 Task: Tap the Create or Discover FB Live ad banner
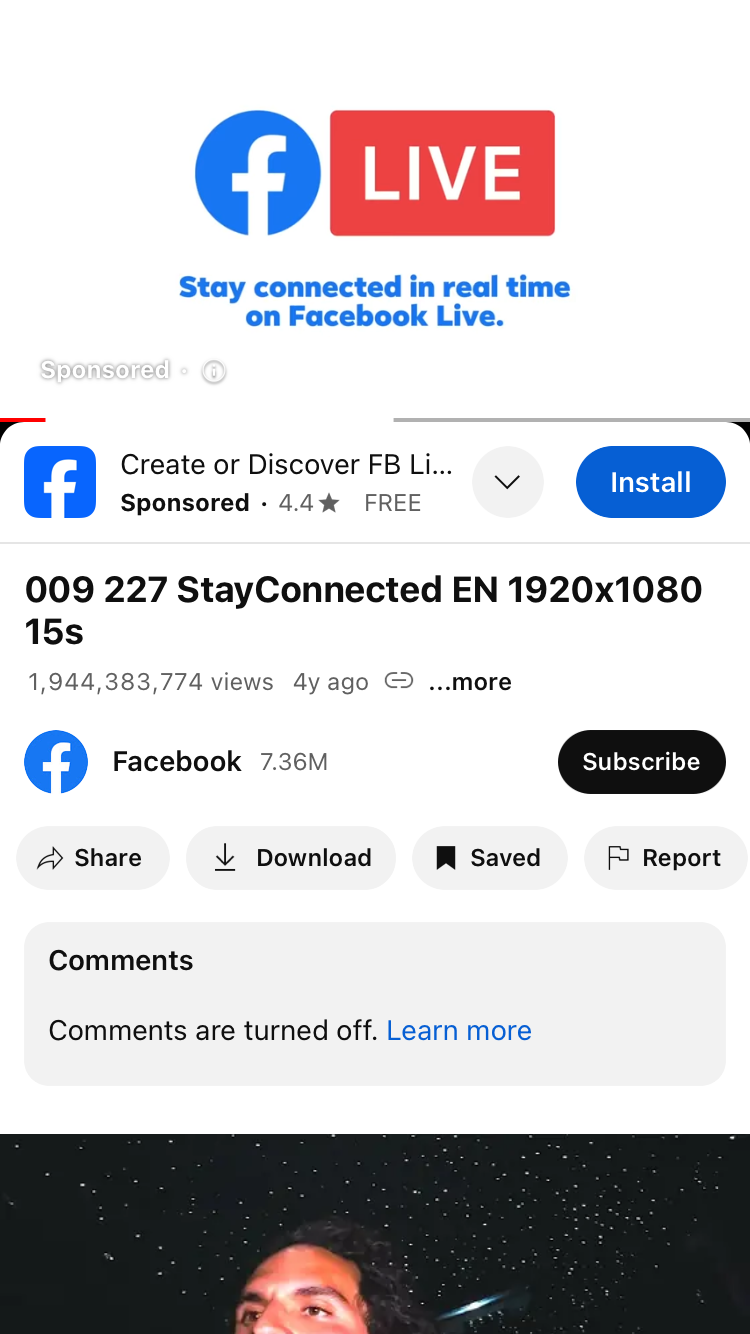(285, 482)
